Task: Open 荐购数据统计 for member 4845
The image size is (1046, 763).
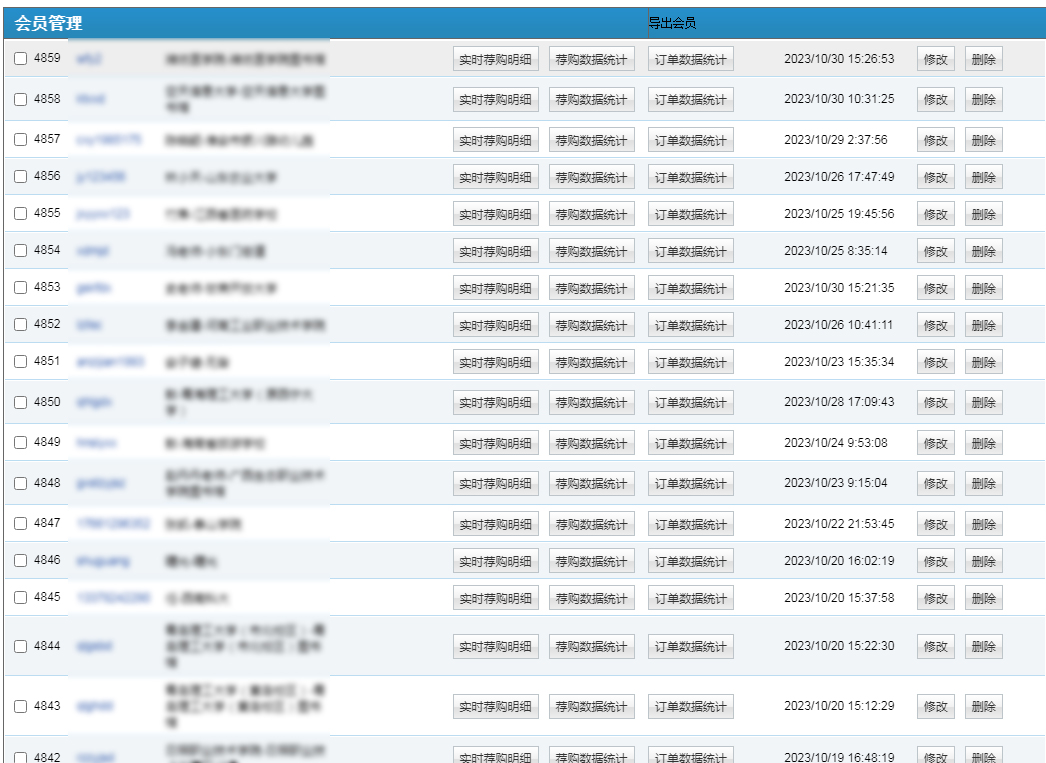Action: (591, 598)
